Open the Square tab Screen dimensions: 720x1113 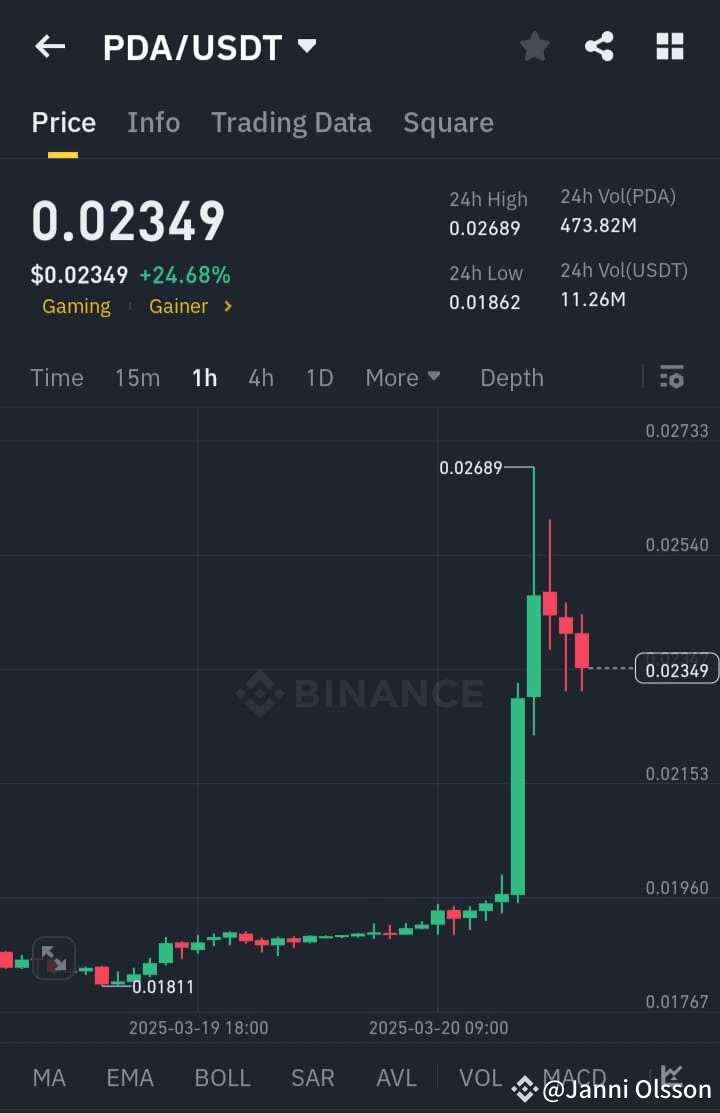(448, 122)
